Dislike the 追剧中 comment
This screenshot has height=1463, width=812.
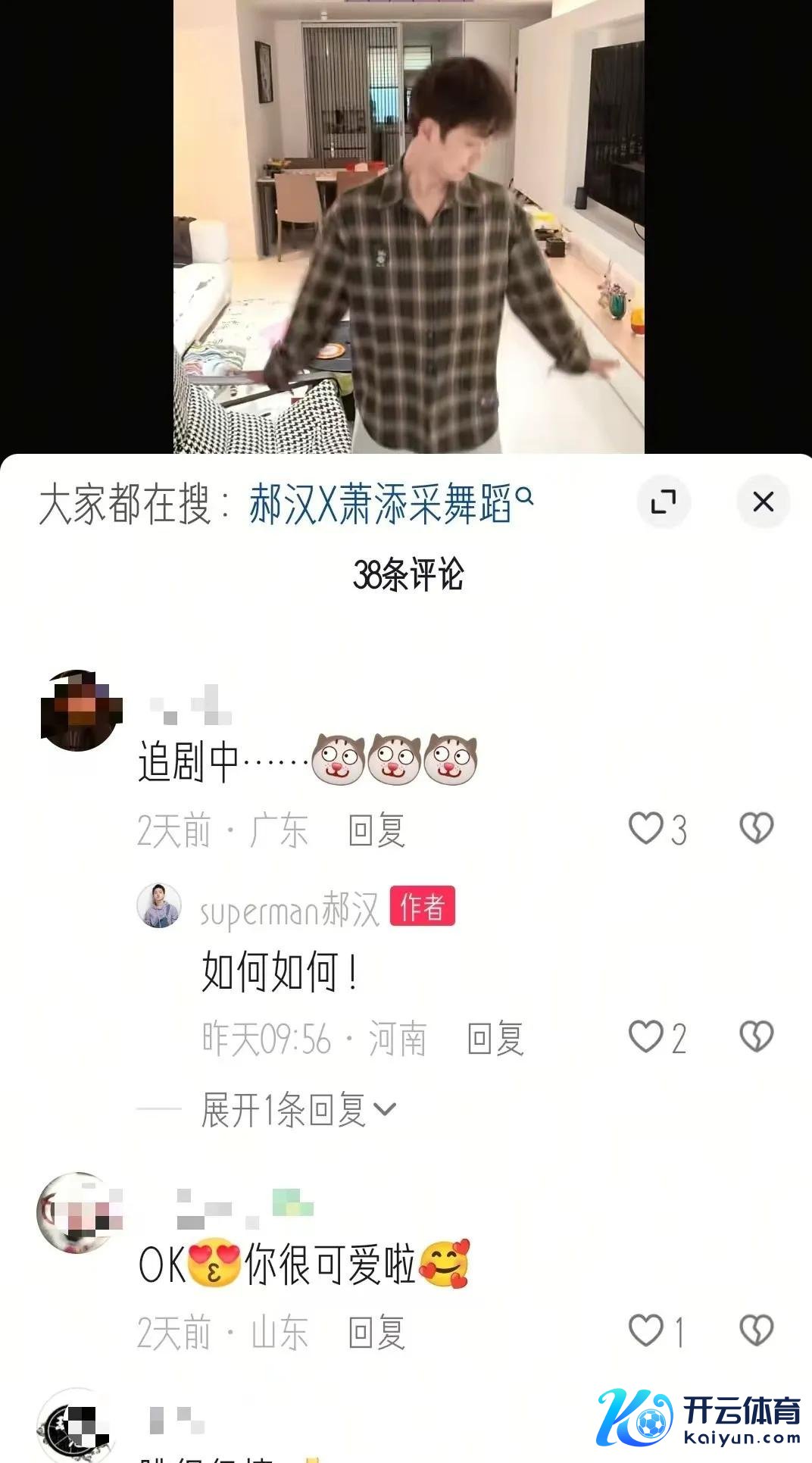[x=756, y=828]
